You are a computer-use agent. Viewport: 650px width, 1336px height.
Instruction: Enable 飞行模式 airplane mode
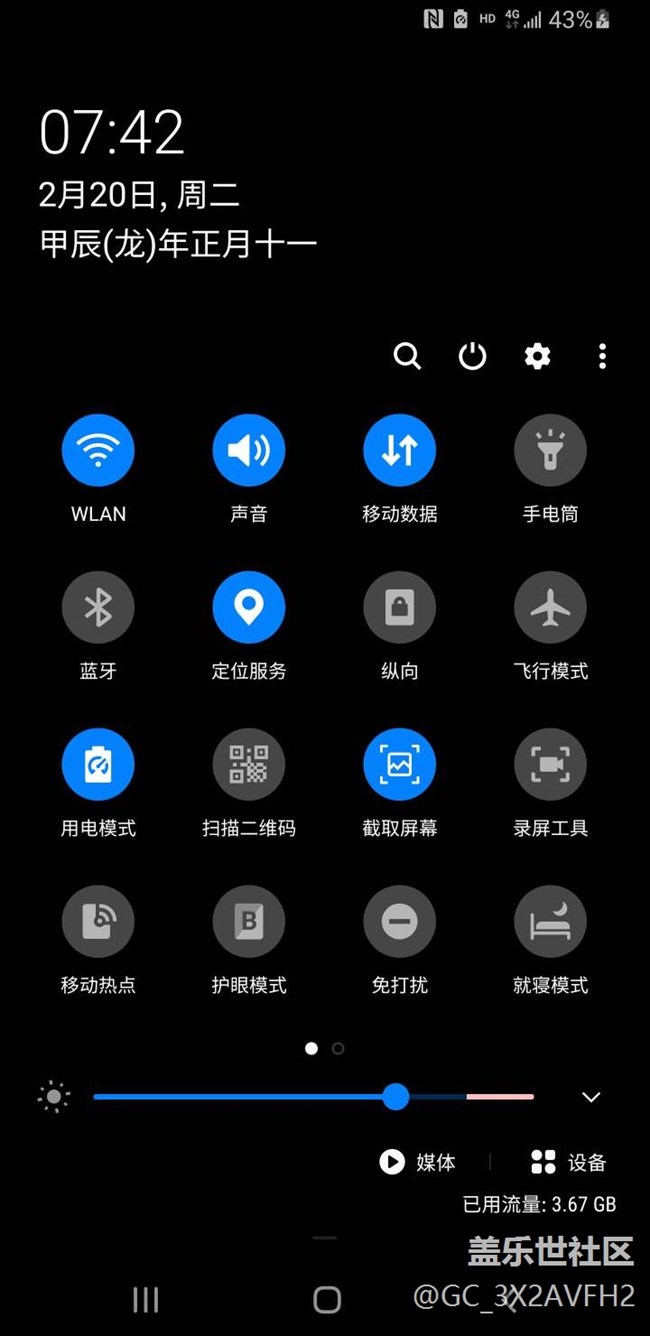coord(550,608)
